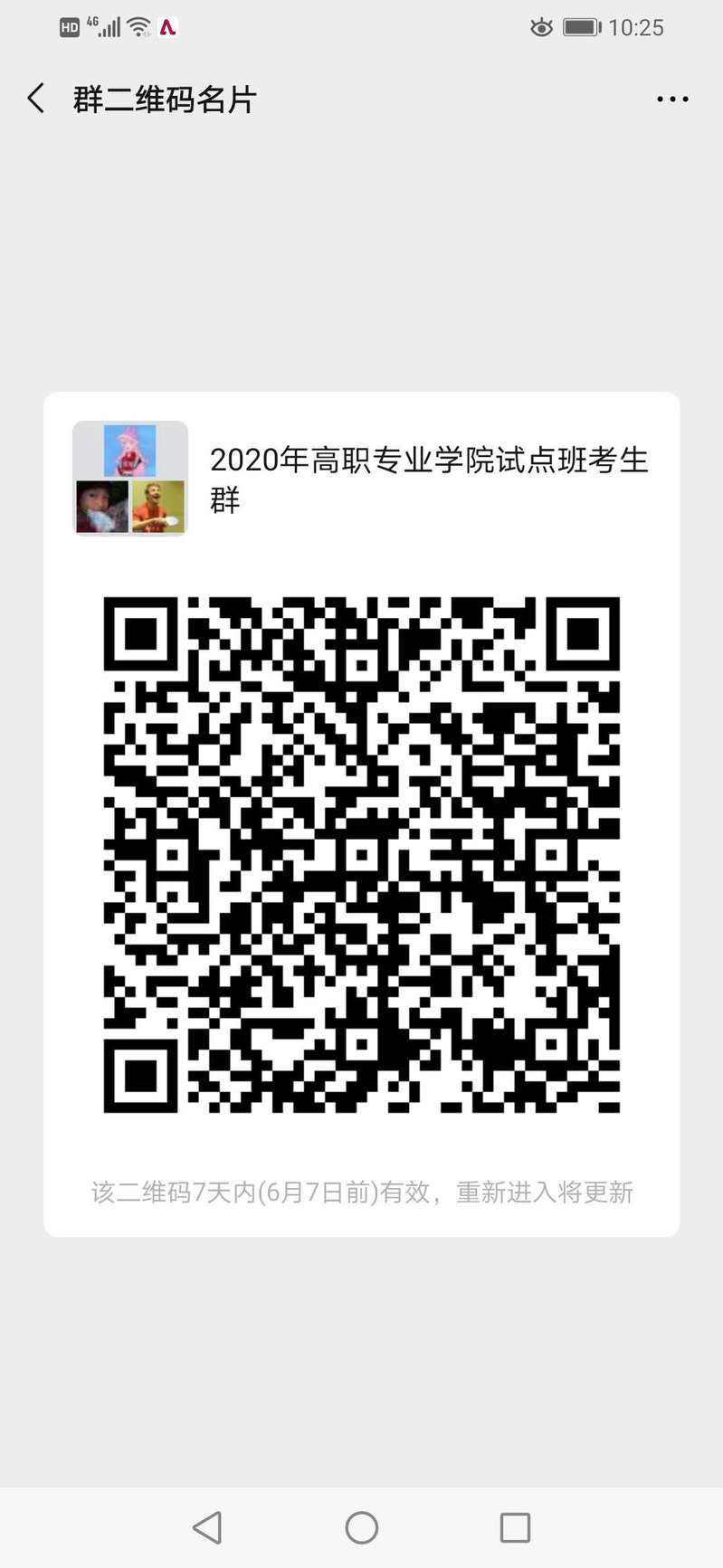The height and width of the screenshot is (1568, 723).
Task: Go to the home screen
Action: (362, 1527)
